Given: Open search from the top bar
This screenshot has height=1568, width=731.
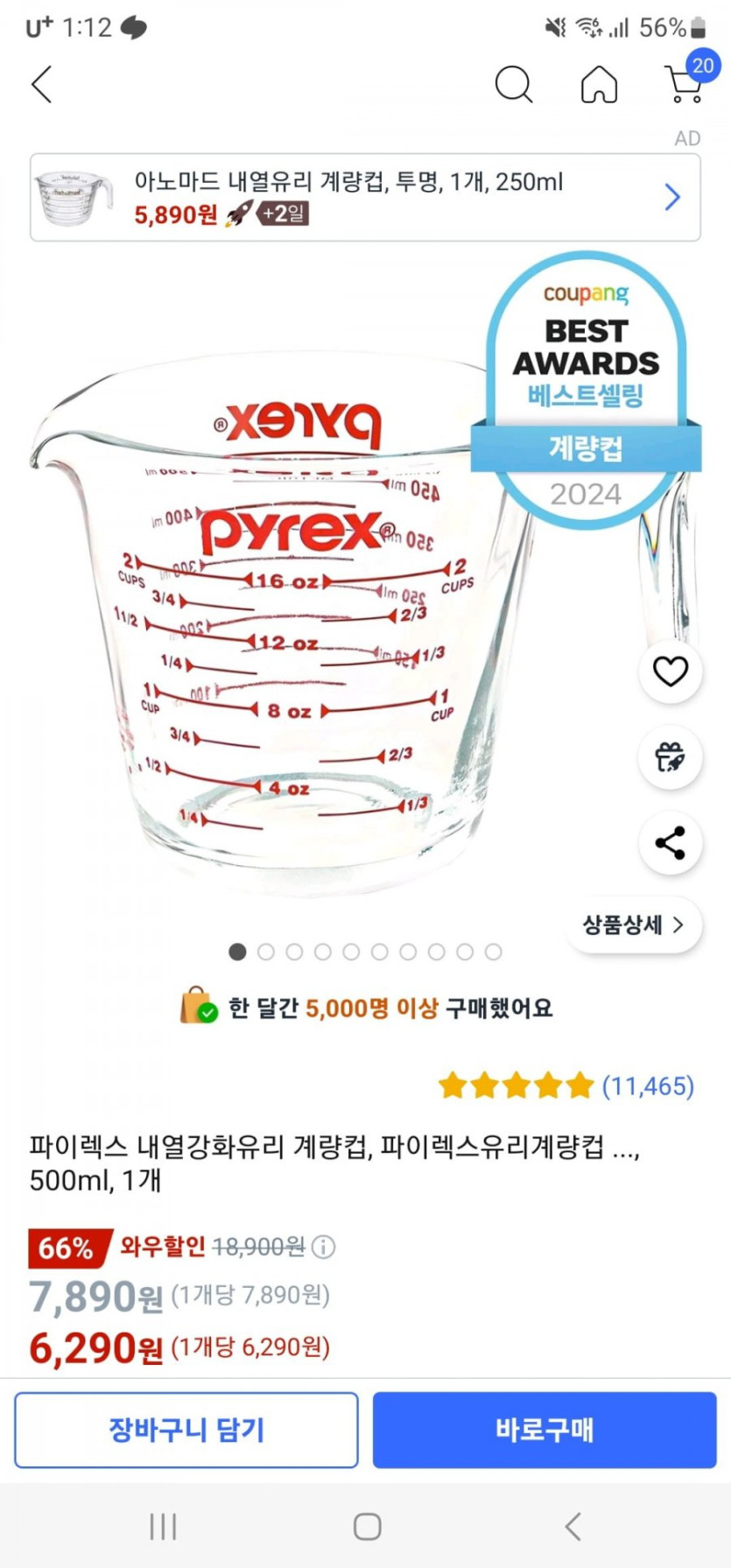Looking at the screenshot, I should 513,85.
